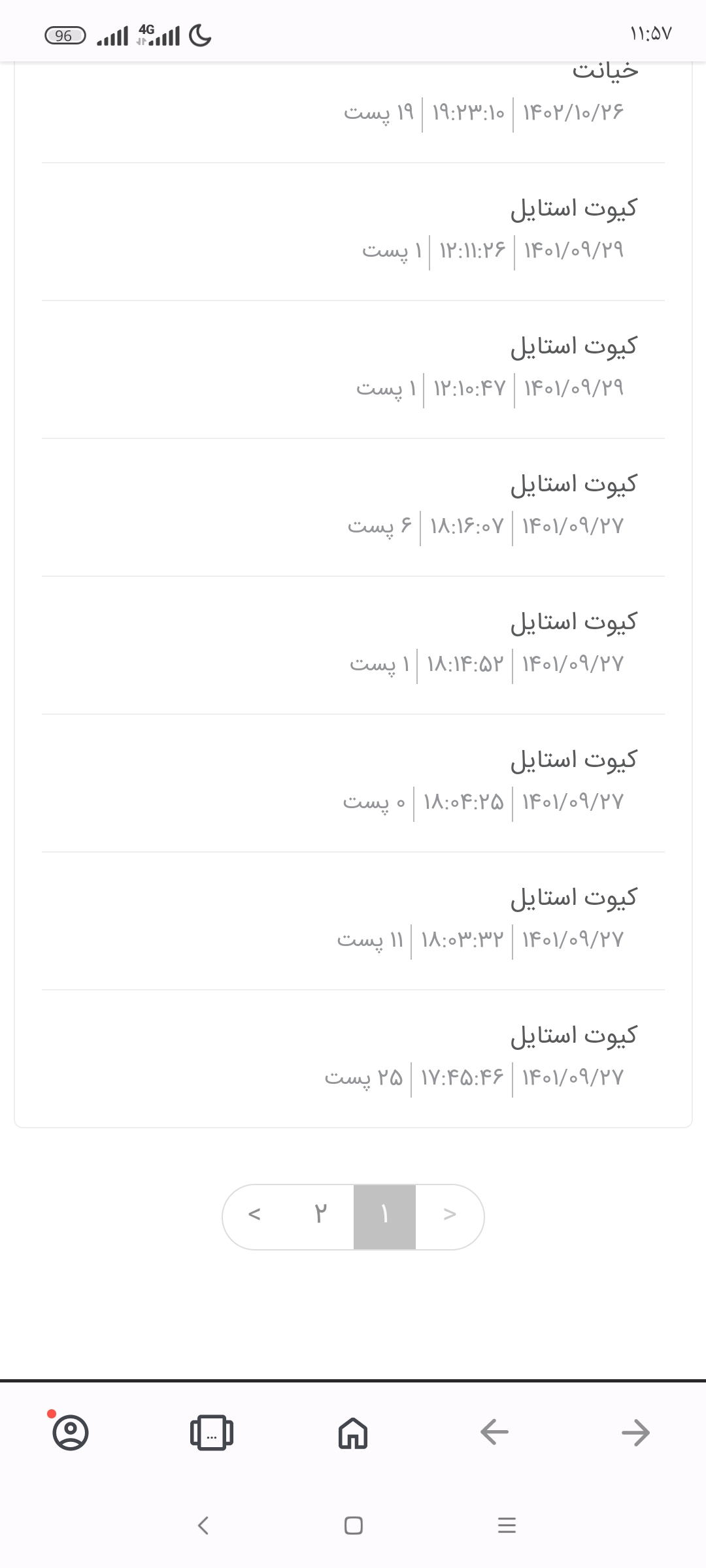
Task: Navigate forward with the browser right arrow
Action: (x=635, y=1433)
